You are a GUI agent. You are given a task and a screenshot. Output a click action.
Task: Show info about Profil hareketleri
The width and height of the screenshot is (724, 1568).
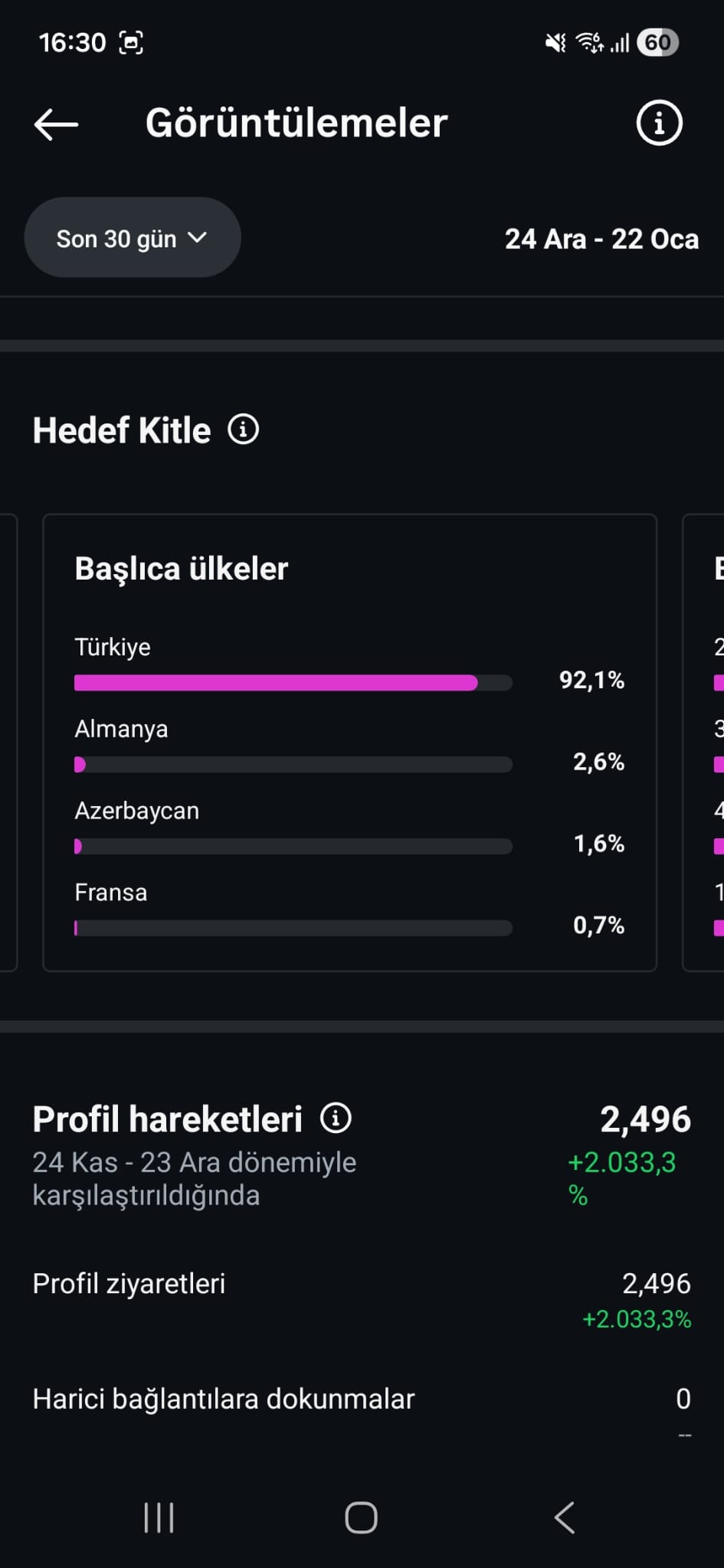click(336, 1118)
